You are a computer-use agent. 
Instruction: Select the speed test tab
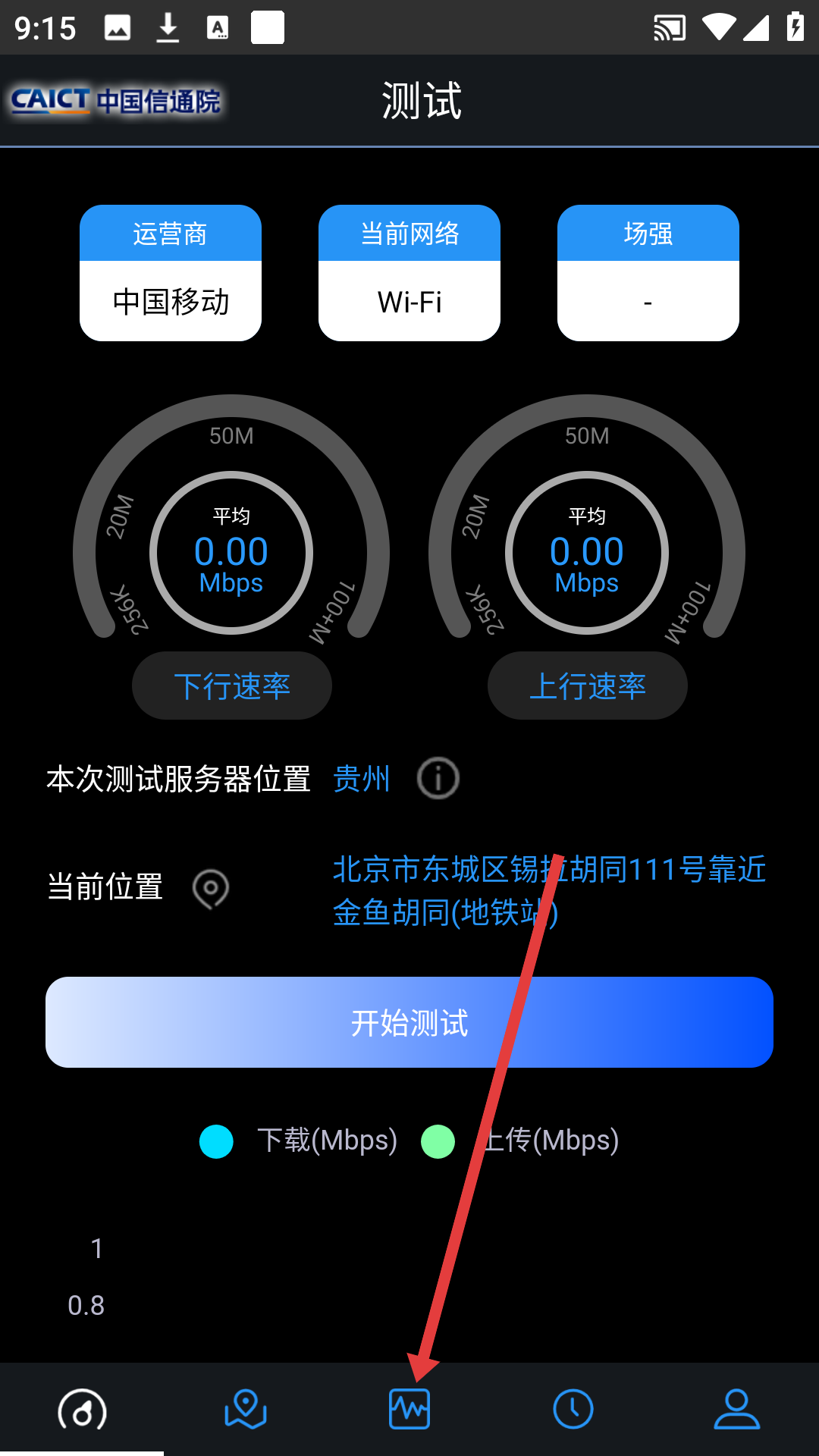pos(82,1410)
